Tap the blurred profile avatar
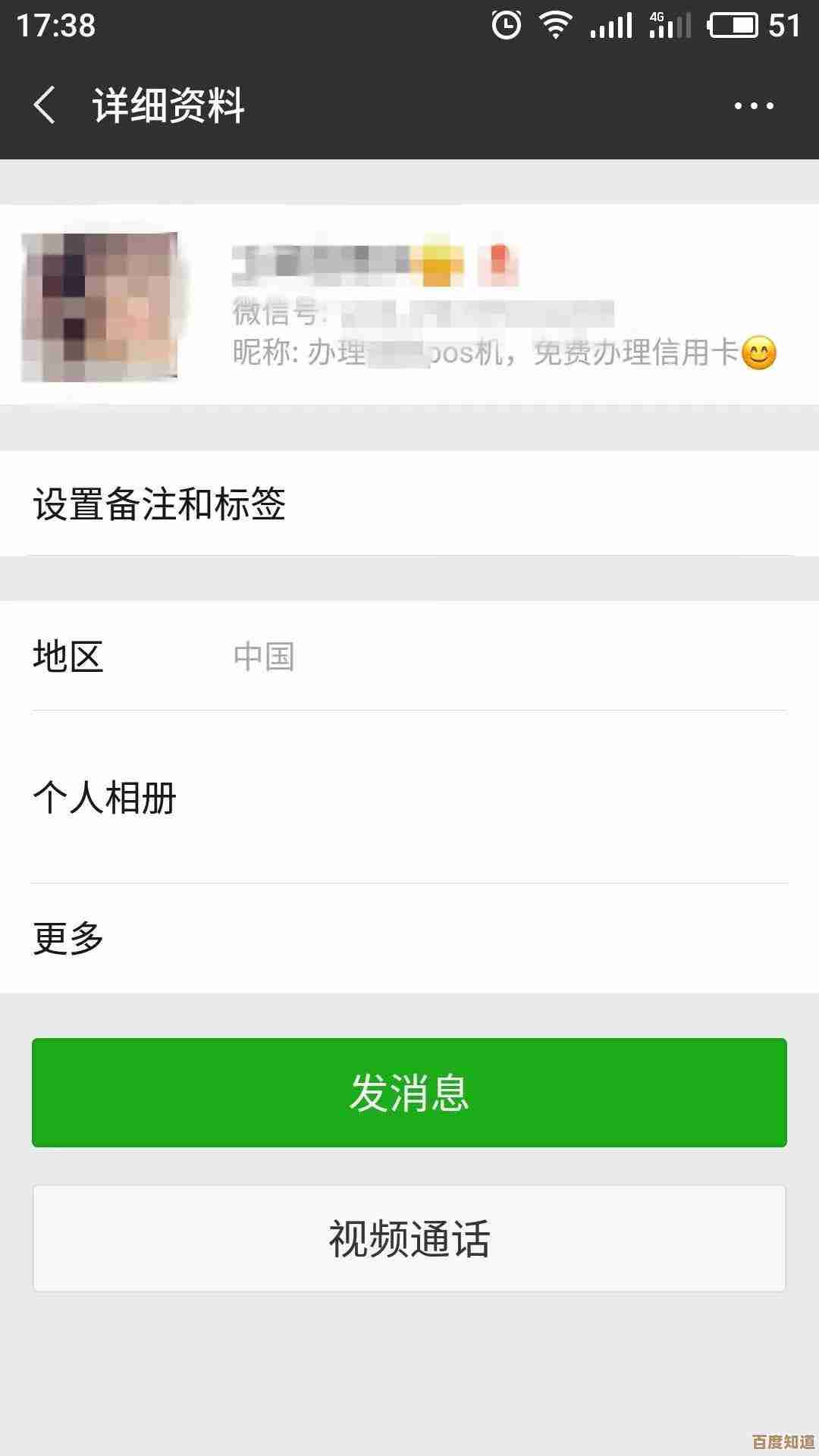Screen dimensions: 819x1456 point(100,306)
